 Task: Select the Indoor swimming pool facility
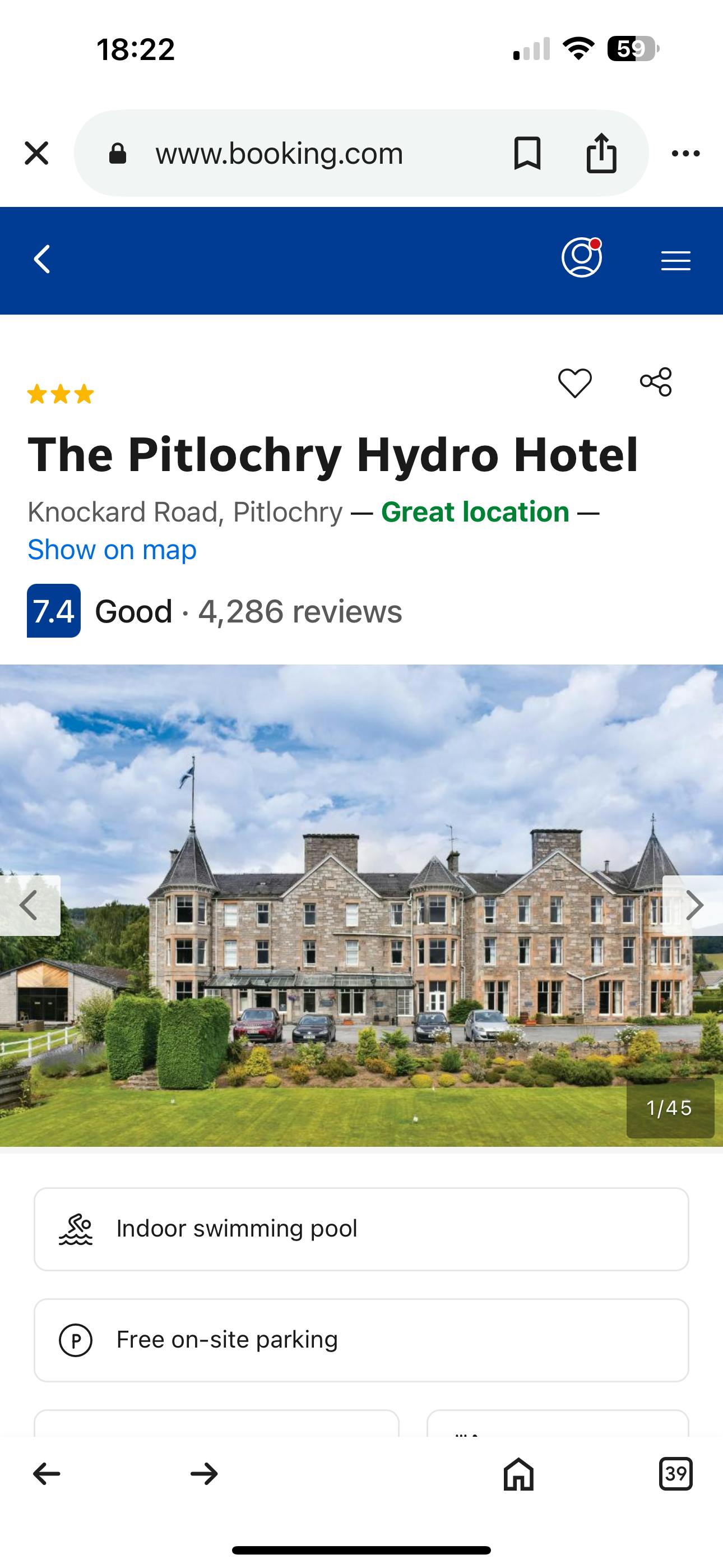(x=361, y=1229)
